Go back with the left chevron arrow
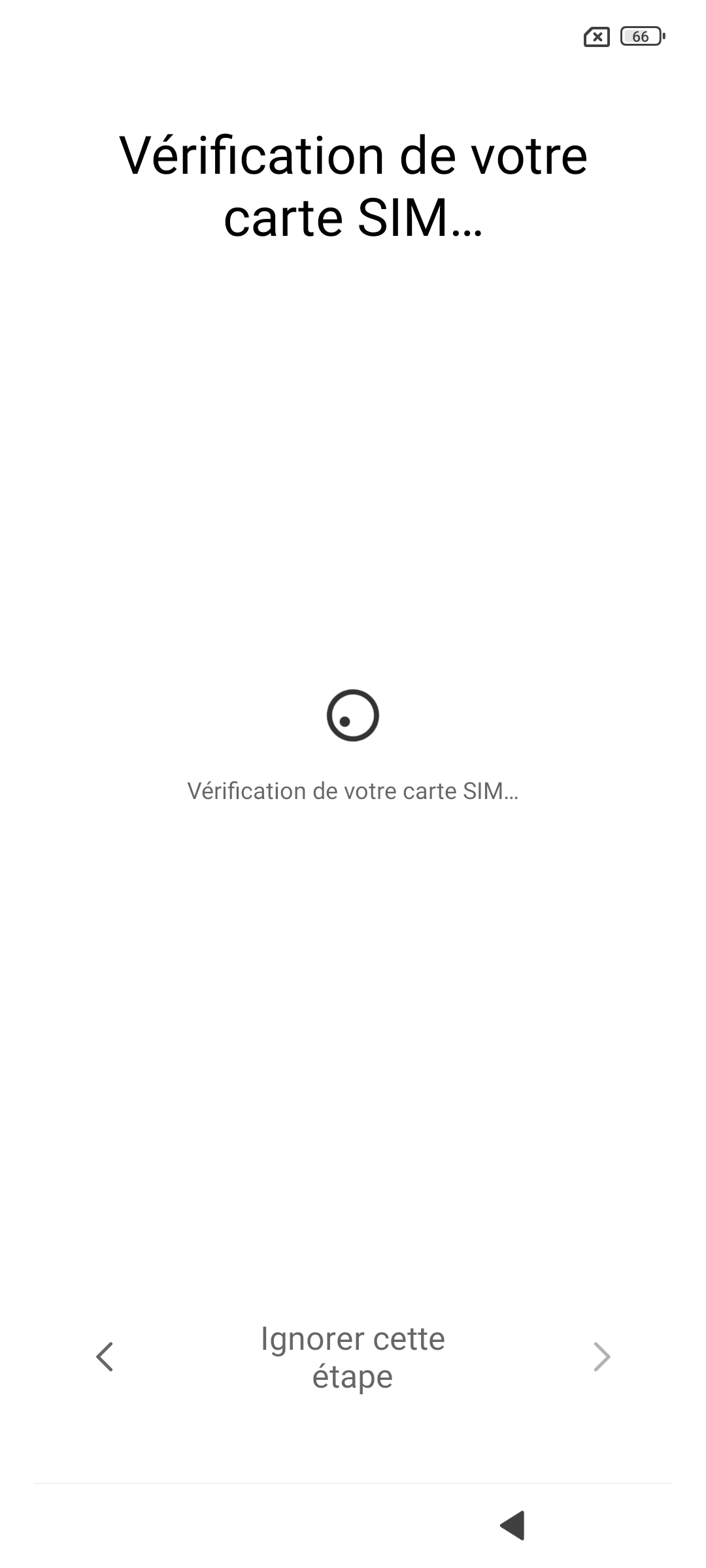This screenshot has width=706, height=1568. pyautogui.click(x=105, y=1357)
